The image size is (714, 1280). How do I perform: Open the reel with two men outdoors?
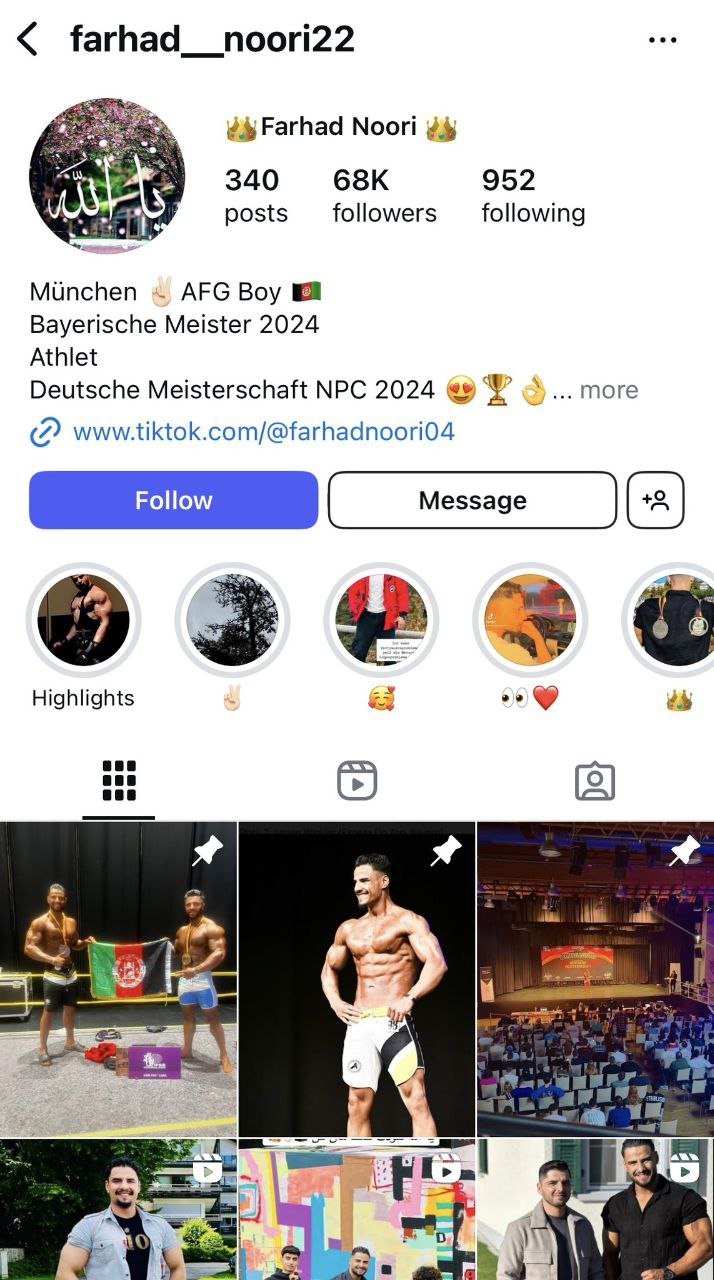[595, 1210]
